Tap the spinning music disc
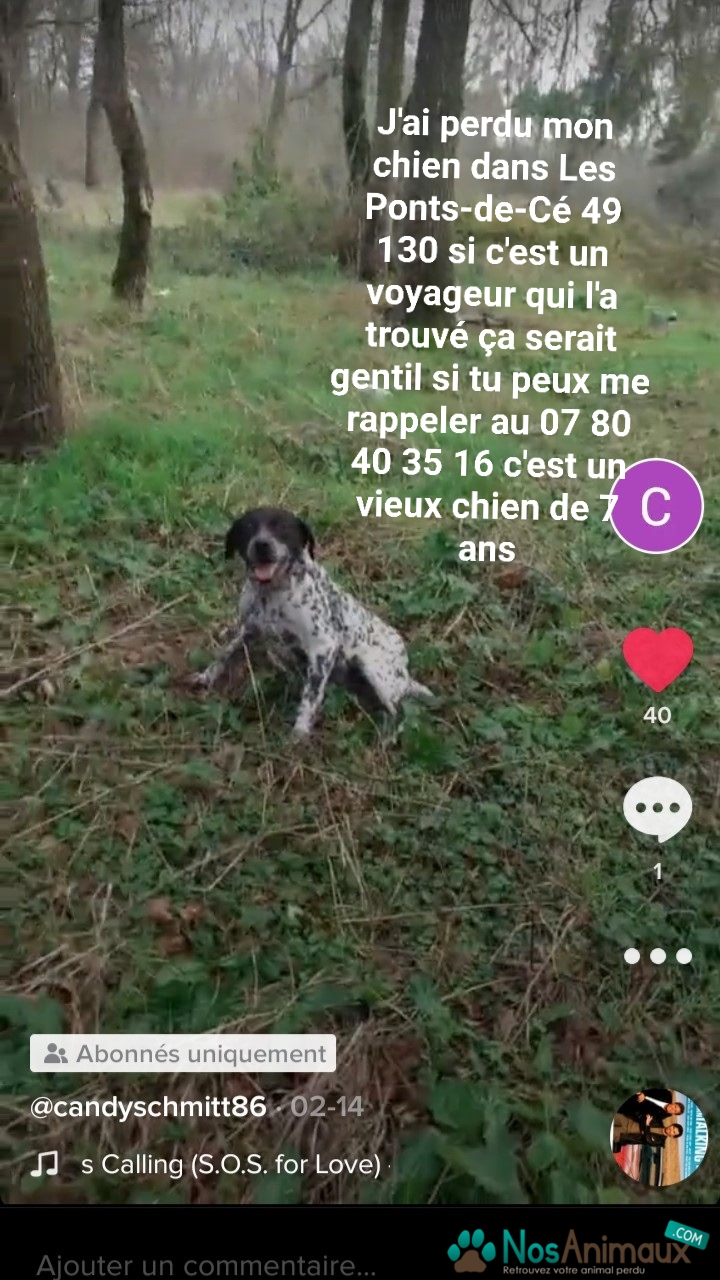720x1280 pixels. click(658, 1138)
